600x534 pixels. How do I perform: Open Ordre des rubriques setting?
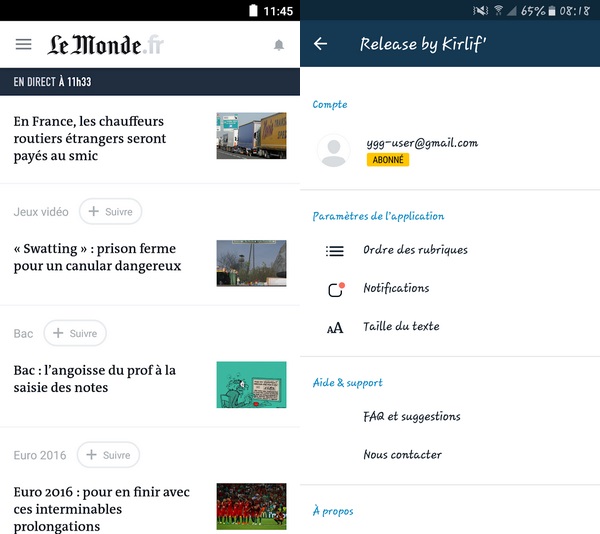415,250
